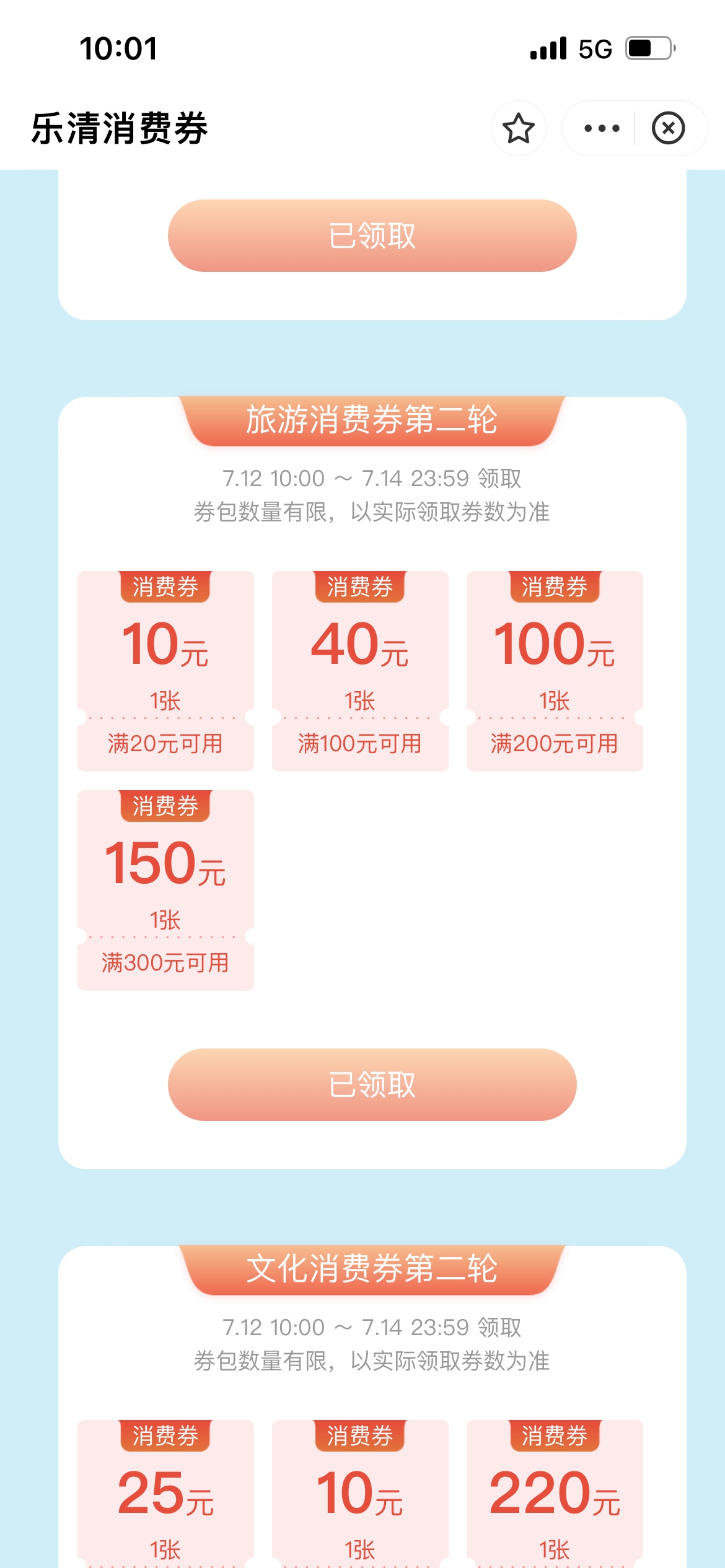Image resolution: width=725 pixels, height=1568 pixels.
Task: Tap 已领取 button under 旅游消费券第二轮
Action: click(372, 1084)
